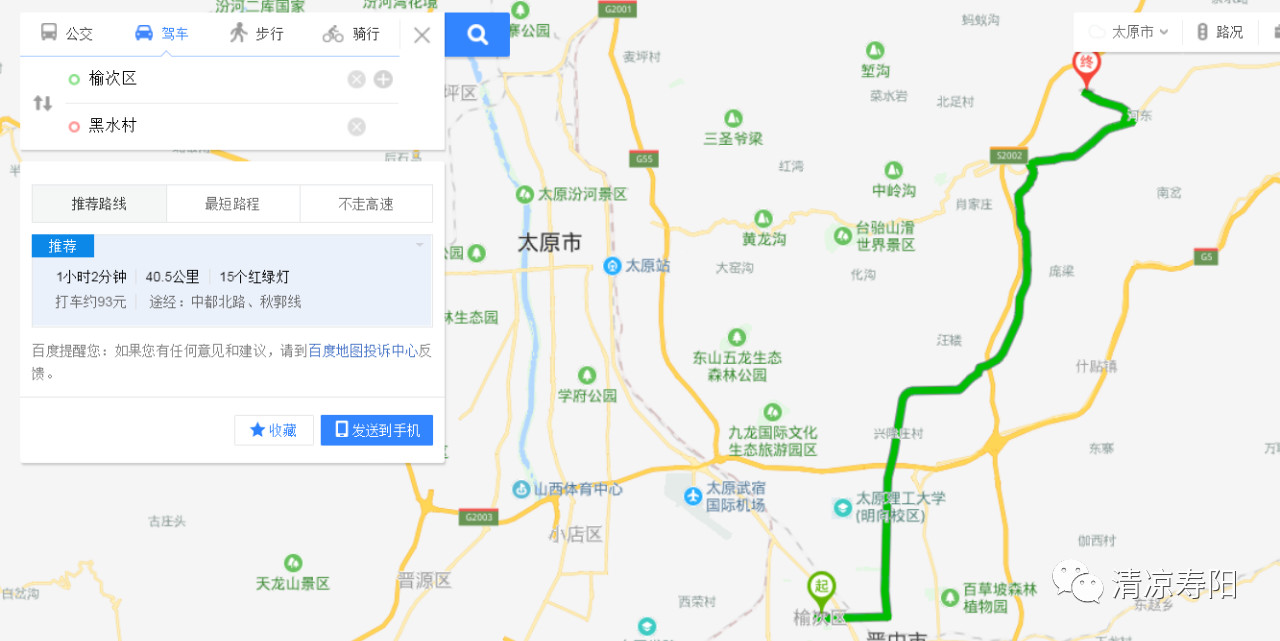The width and height of the screenshot is (1280, 641).
Task: Tap the blue search button
Action: [x=477, y=35]
